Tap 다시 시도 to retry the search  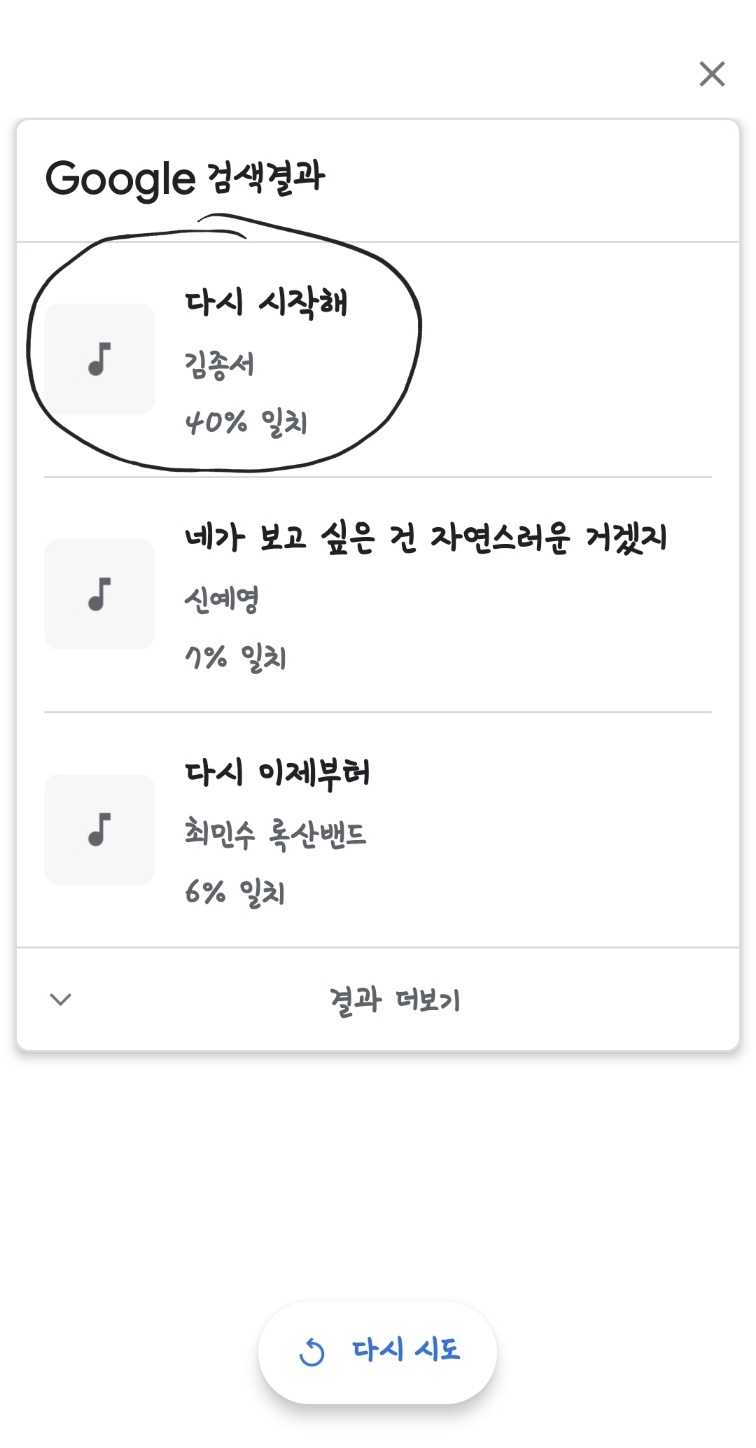coord(378,1351)
